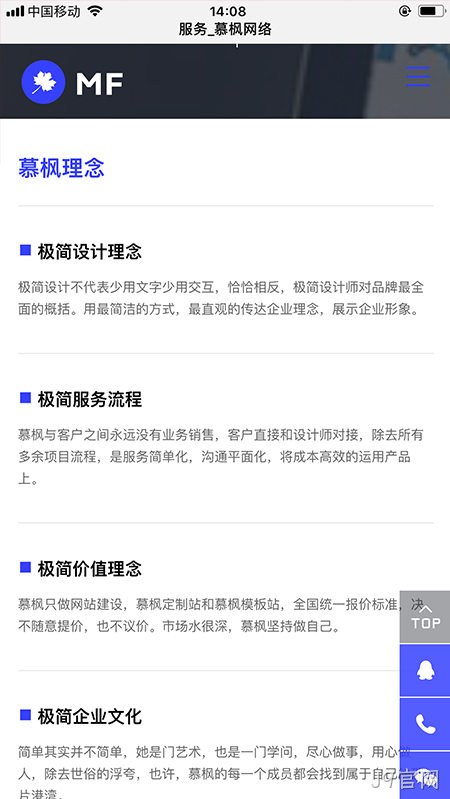Viewport: 450px width, 799px height.
Task: Call via the phone icon button
Action: coord(425,724)
